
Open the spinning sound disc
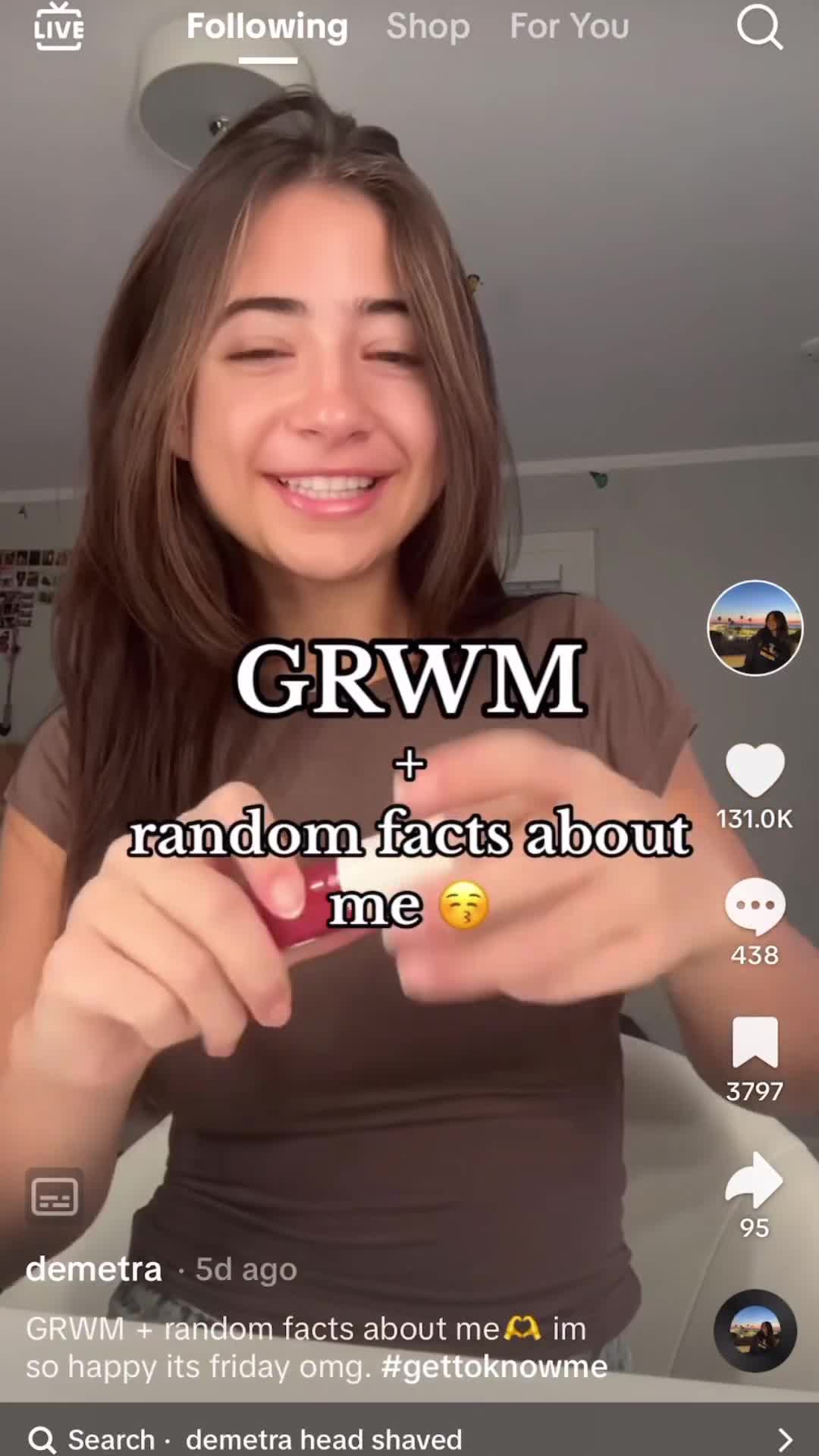[x=755, y=1331]
